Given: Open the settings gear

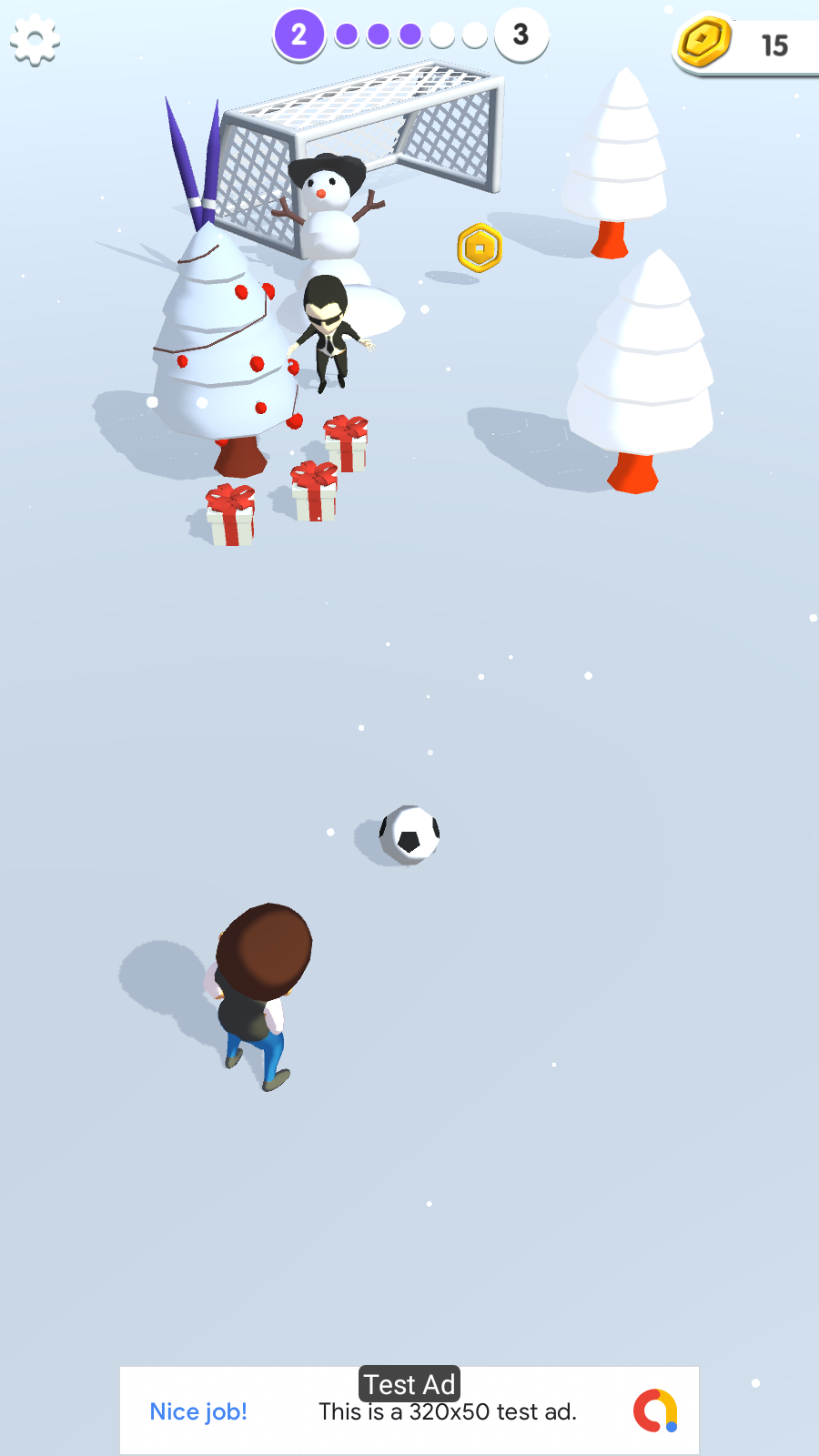Looking at the screenshot, I should 35,40.
